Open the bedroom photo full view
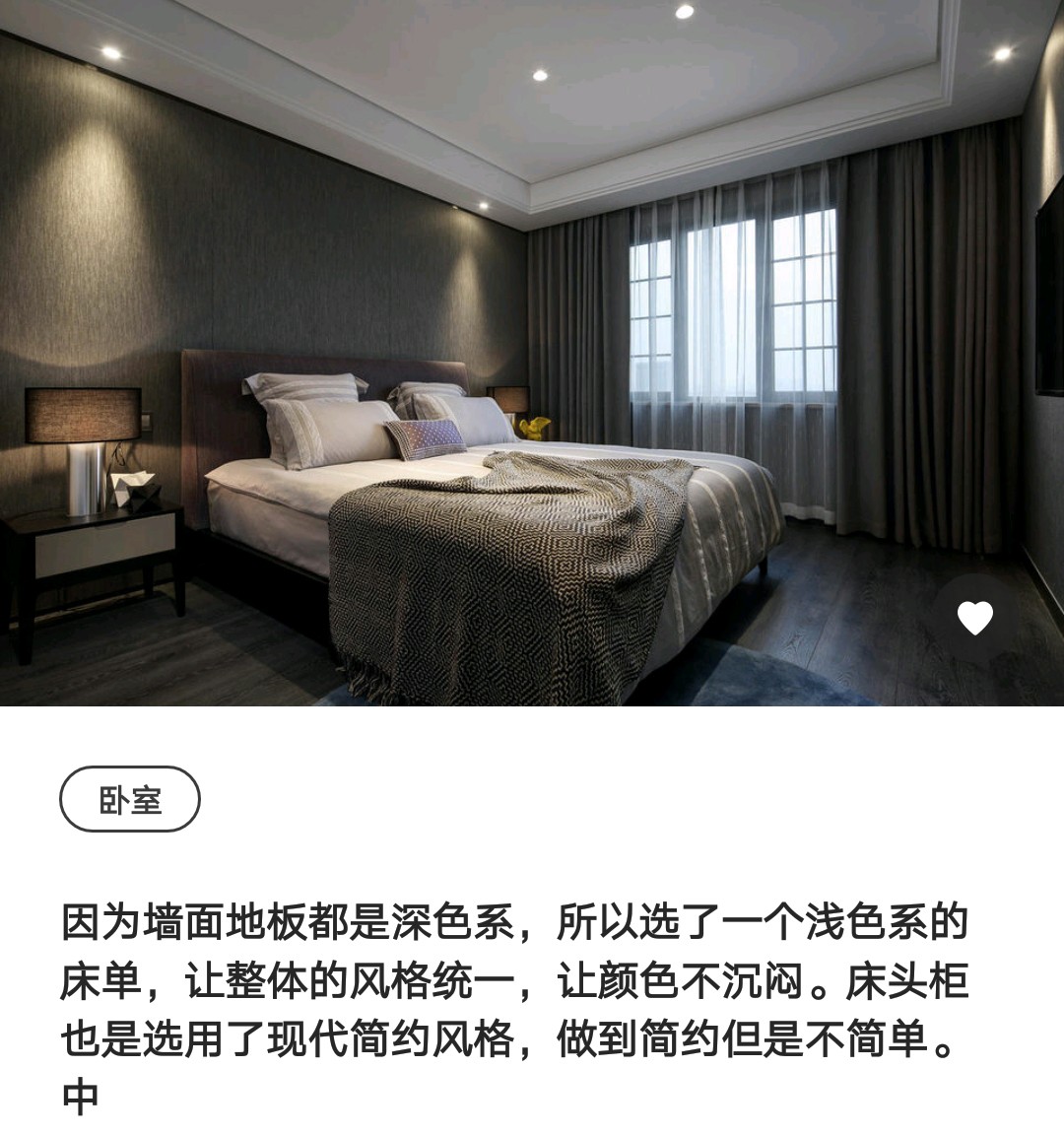The image size is (1064, 1135). (532, 353)
